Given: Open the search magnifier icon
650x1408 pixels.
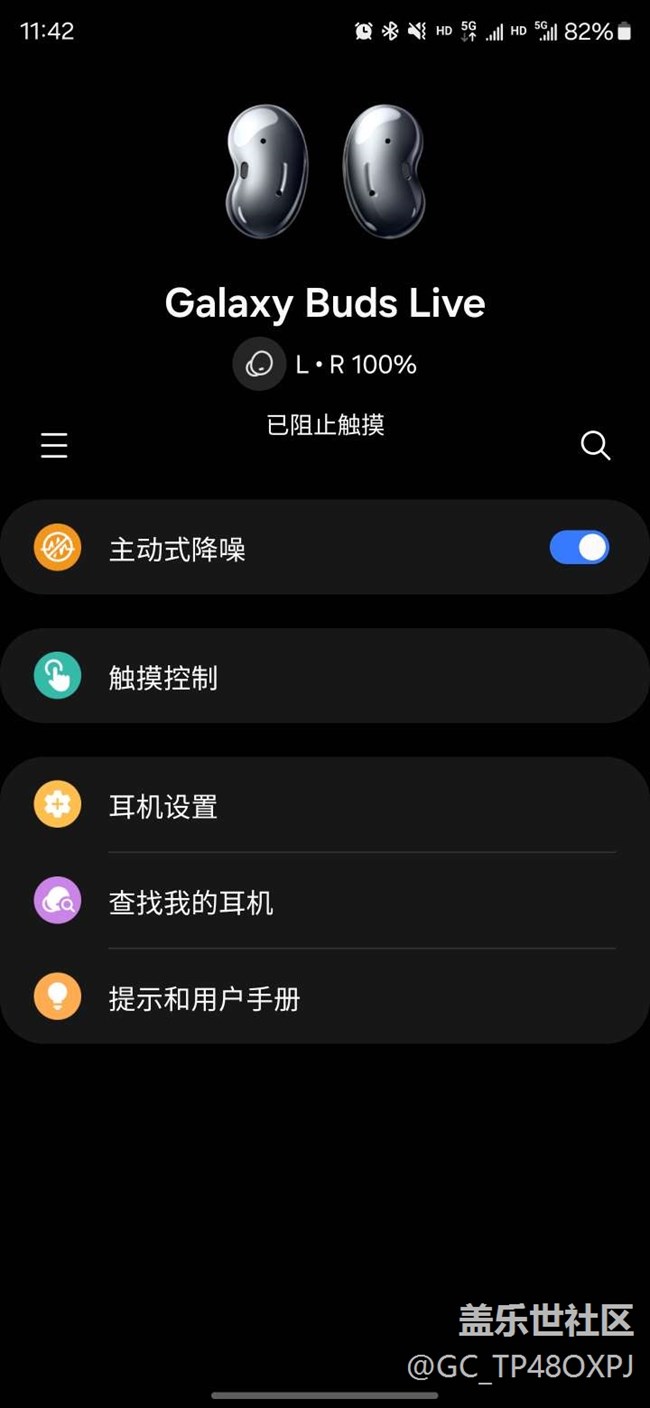Looking at the screenshot, I should [595, 446].
